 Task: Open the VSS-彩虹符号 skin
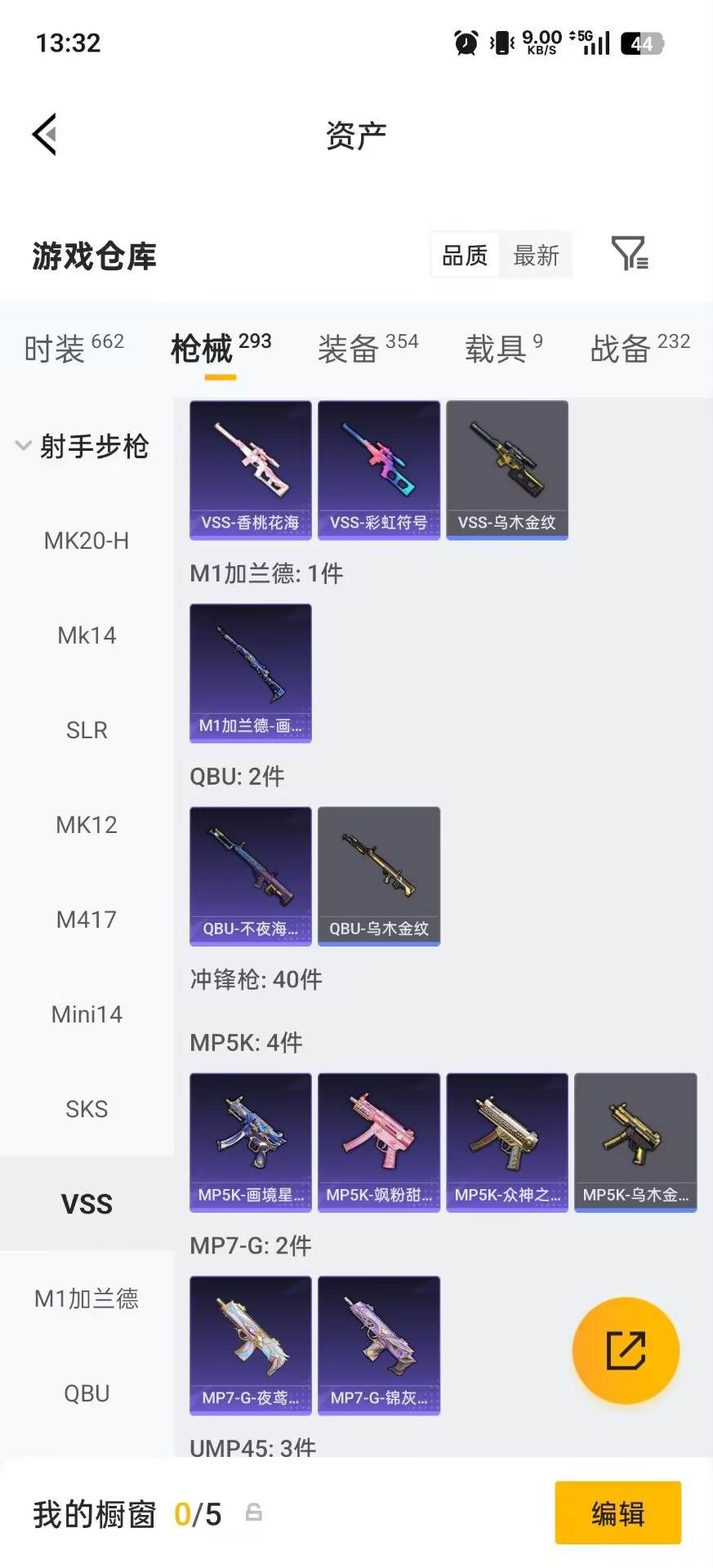coord(379,470)
